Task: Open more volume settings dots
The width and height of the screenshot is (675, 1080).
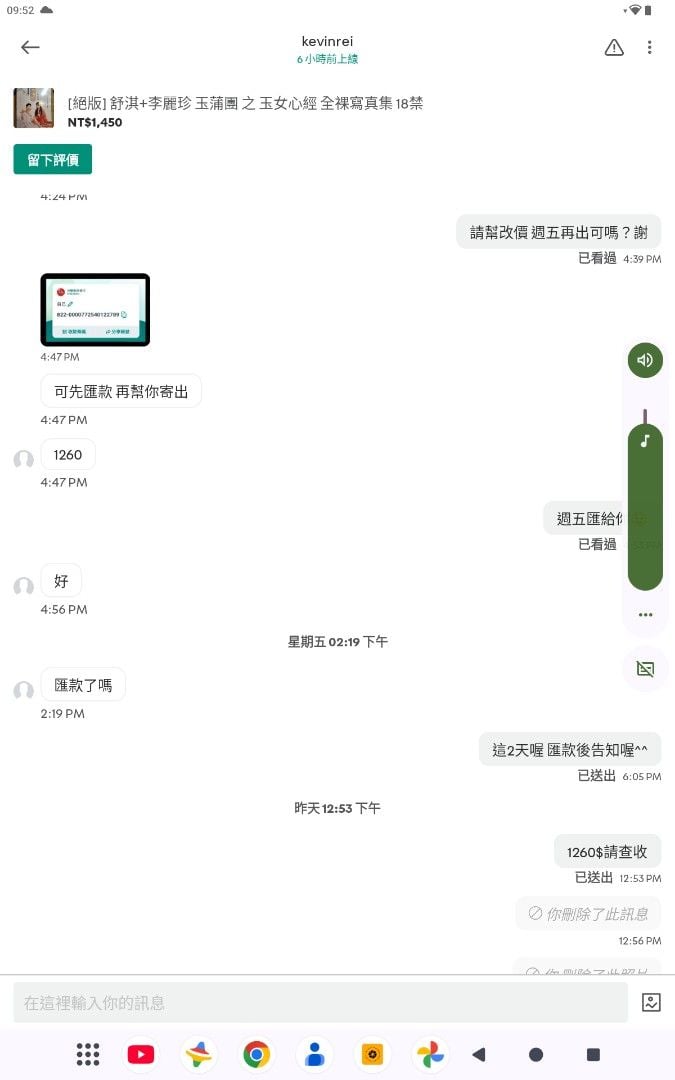Action: coord(645,615)
